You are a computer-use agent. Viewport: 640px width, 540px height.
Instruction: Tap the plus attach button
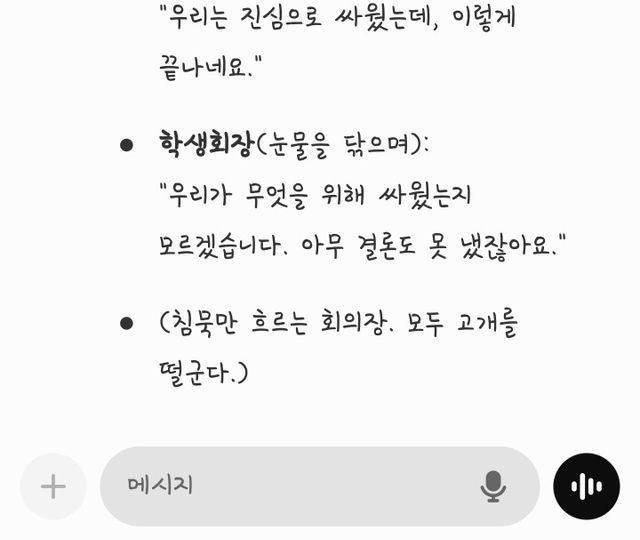tap(53, 486)
